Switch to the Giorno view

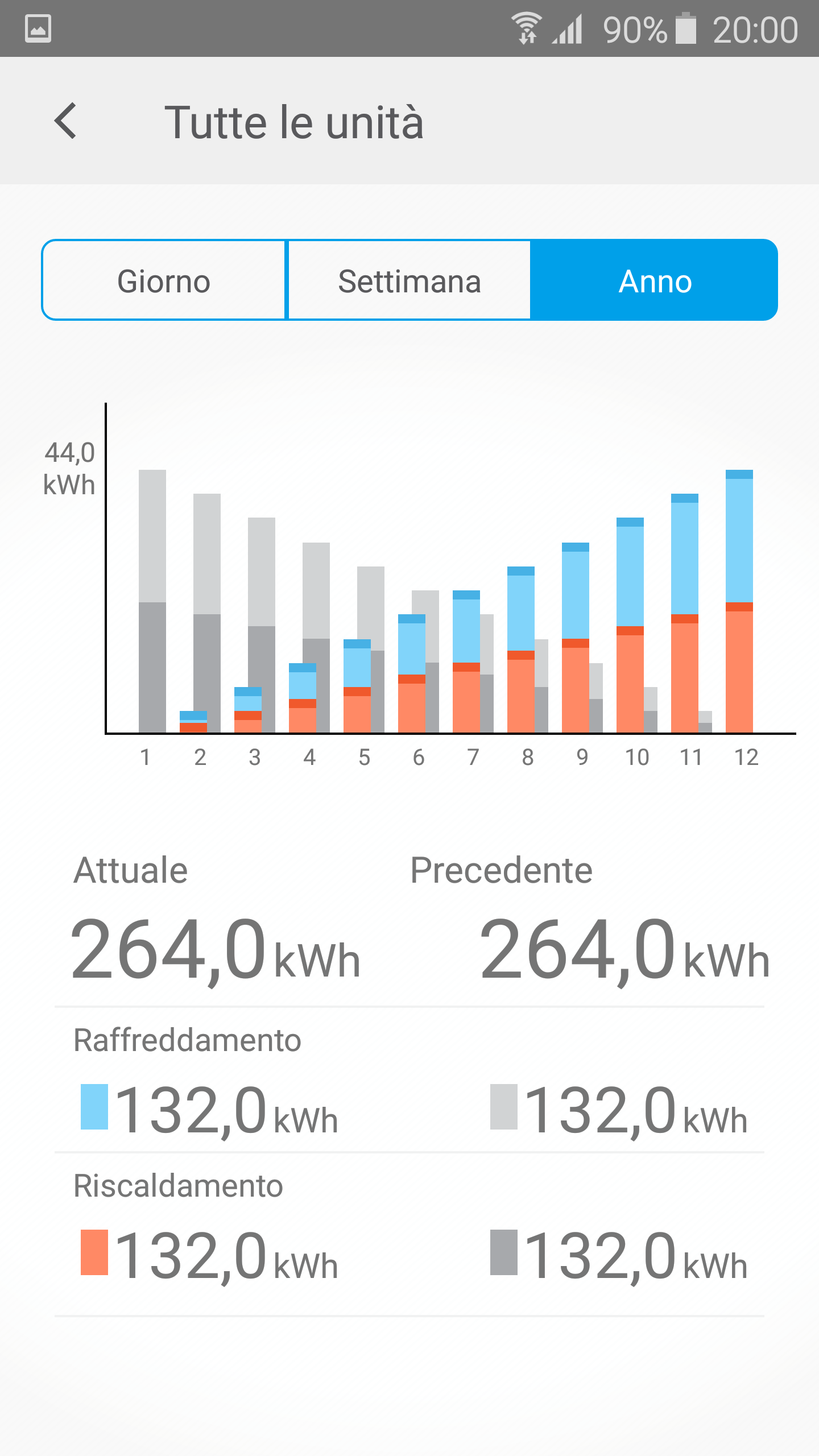pyautogui.click(x=164, y=280)
